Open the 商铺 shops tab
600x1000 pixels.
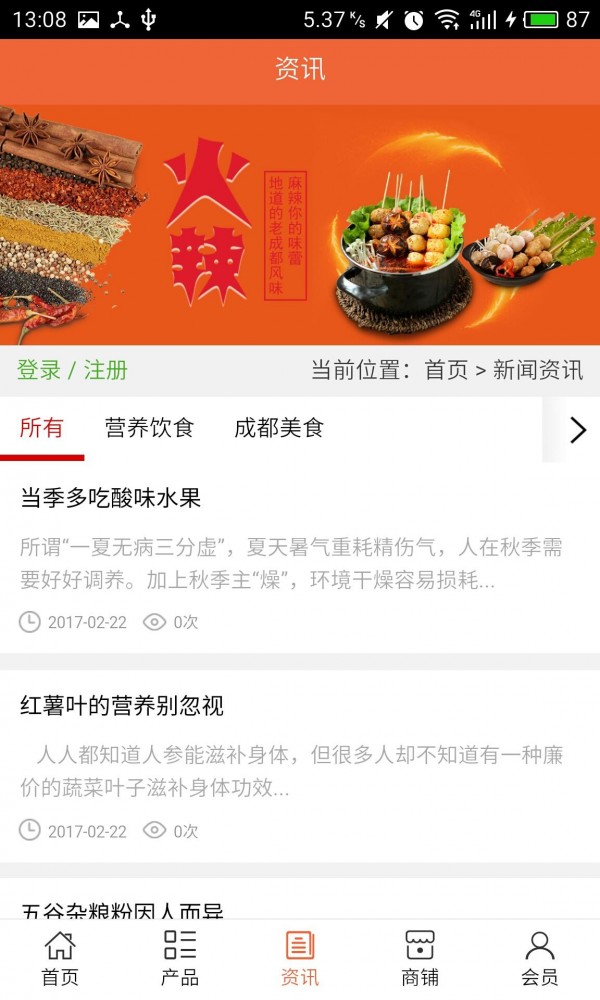[x=420, y=958]
